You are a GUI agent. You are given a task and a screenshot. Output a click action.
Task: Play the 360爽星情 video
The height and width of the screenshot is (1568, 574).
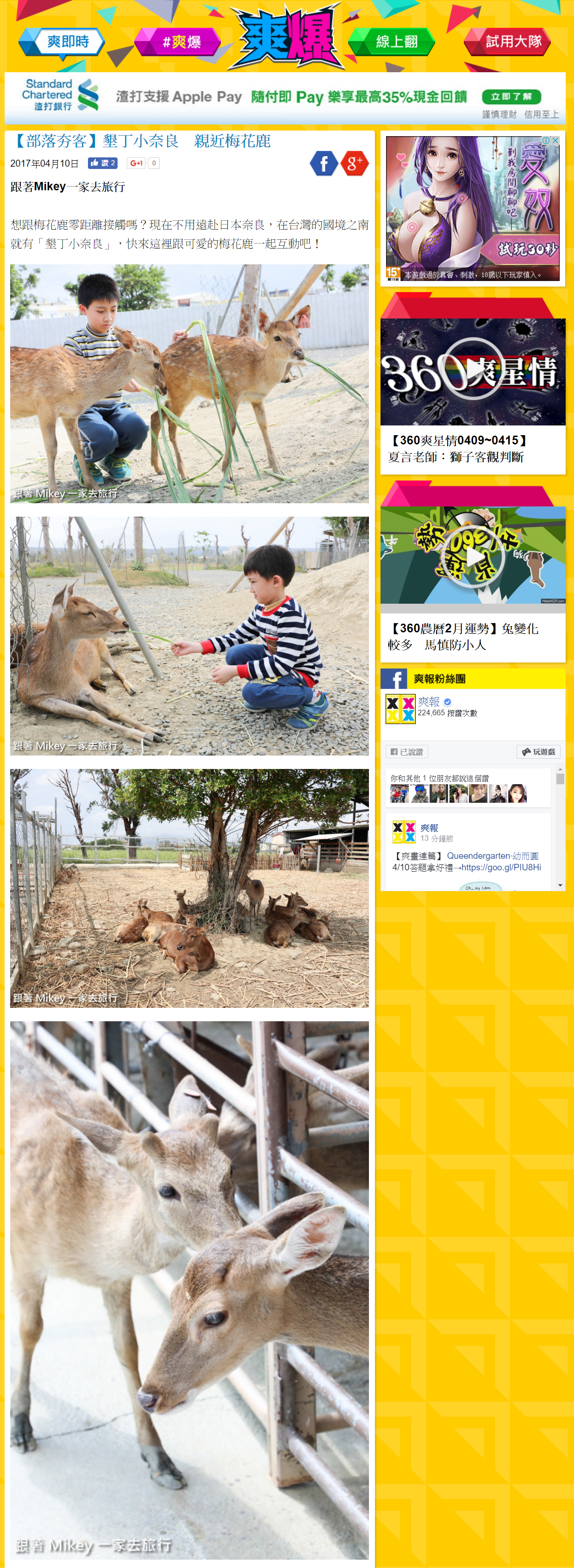point(472,369)
